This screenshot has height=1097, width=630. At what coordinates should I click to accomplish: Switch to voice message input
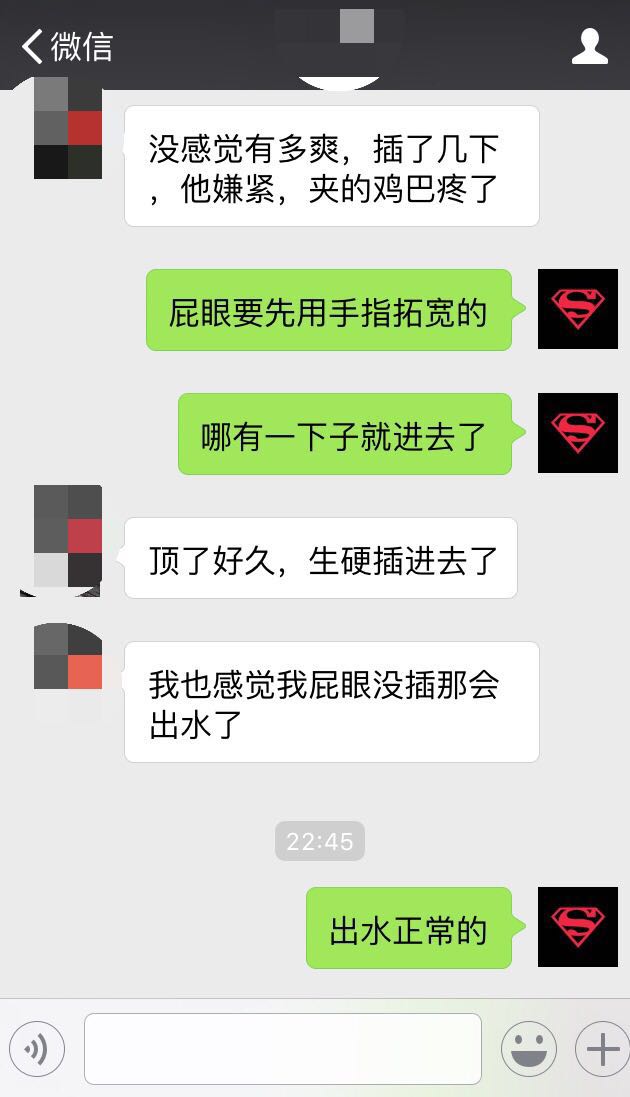[37, 1049]
